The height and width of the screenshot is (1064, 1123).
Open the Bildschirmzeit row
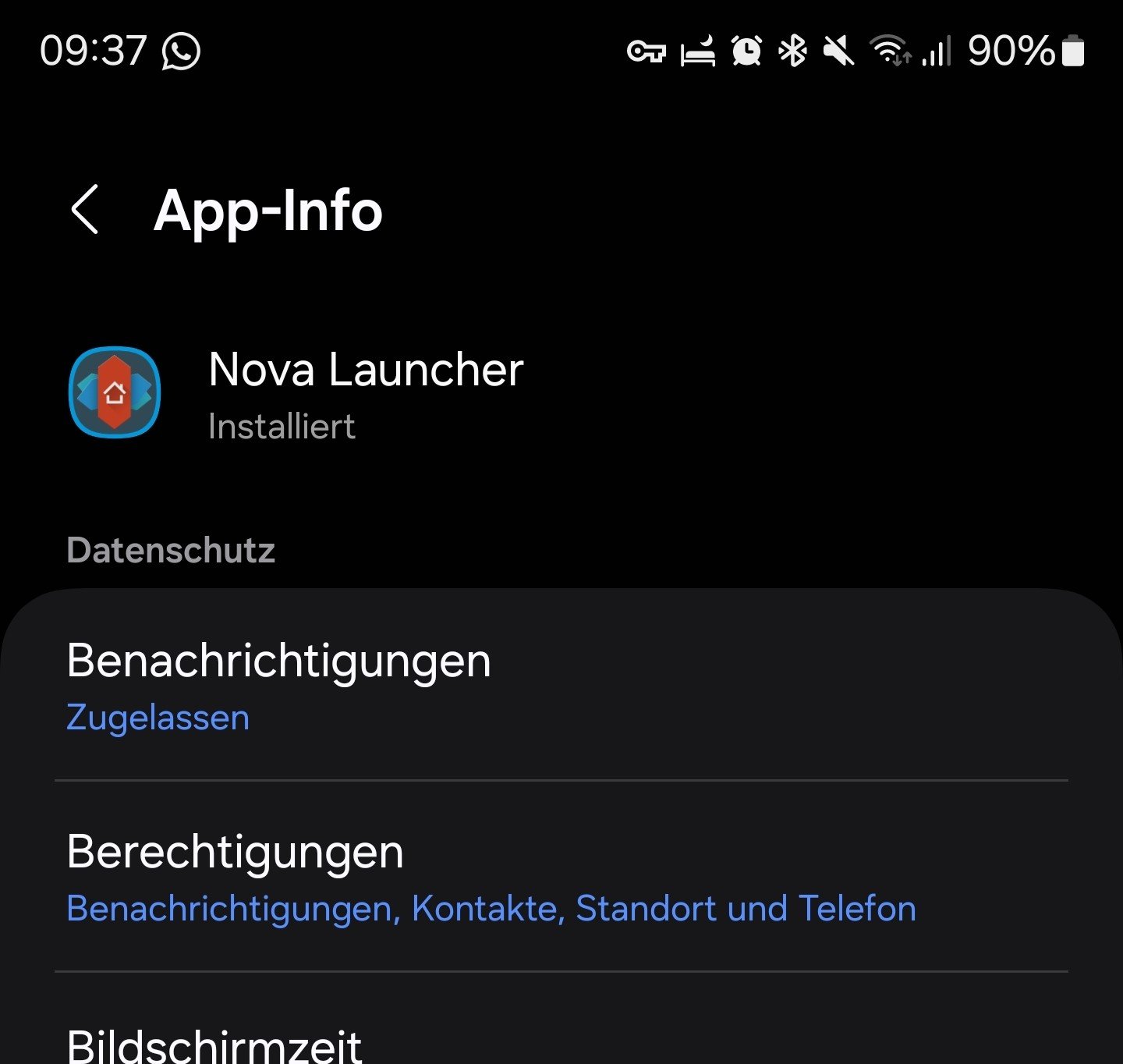pos(561,1041)
